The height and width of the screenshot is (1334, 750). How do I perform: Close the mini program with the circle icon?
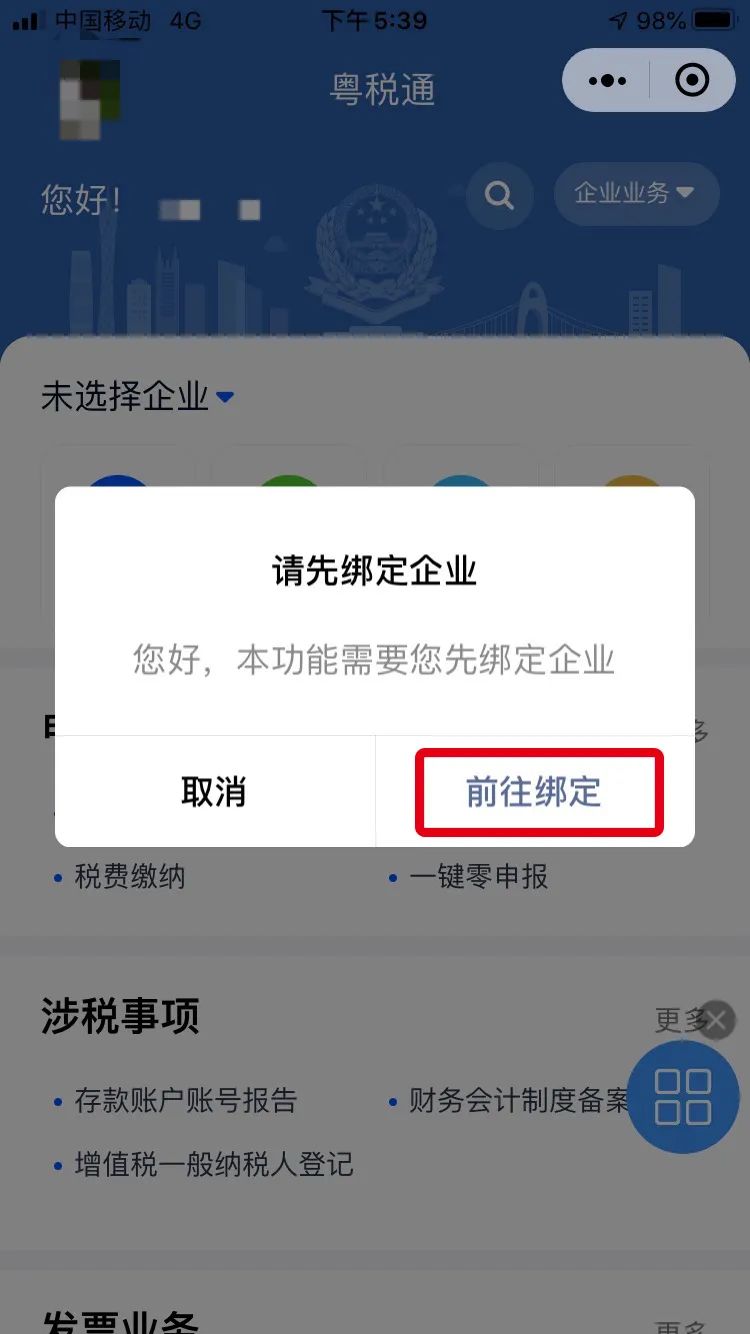[692, 80]
